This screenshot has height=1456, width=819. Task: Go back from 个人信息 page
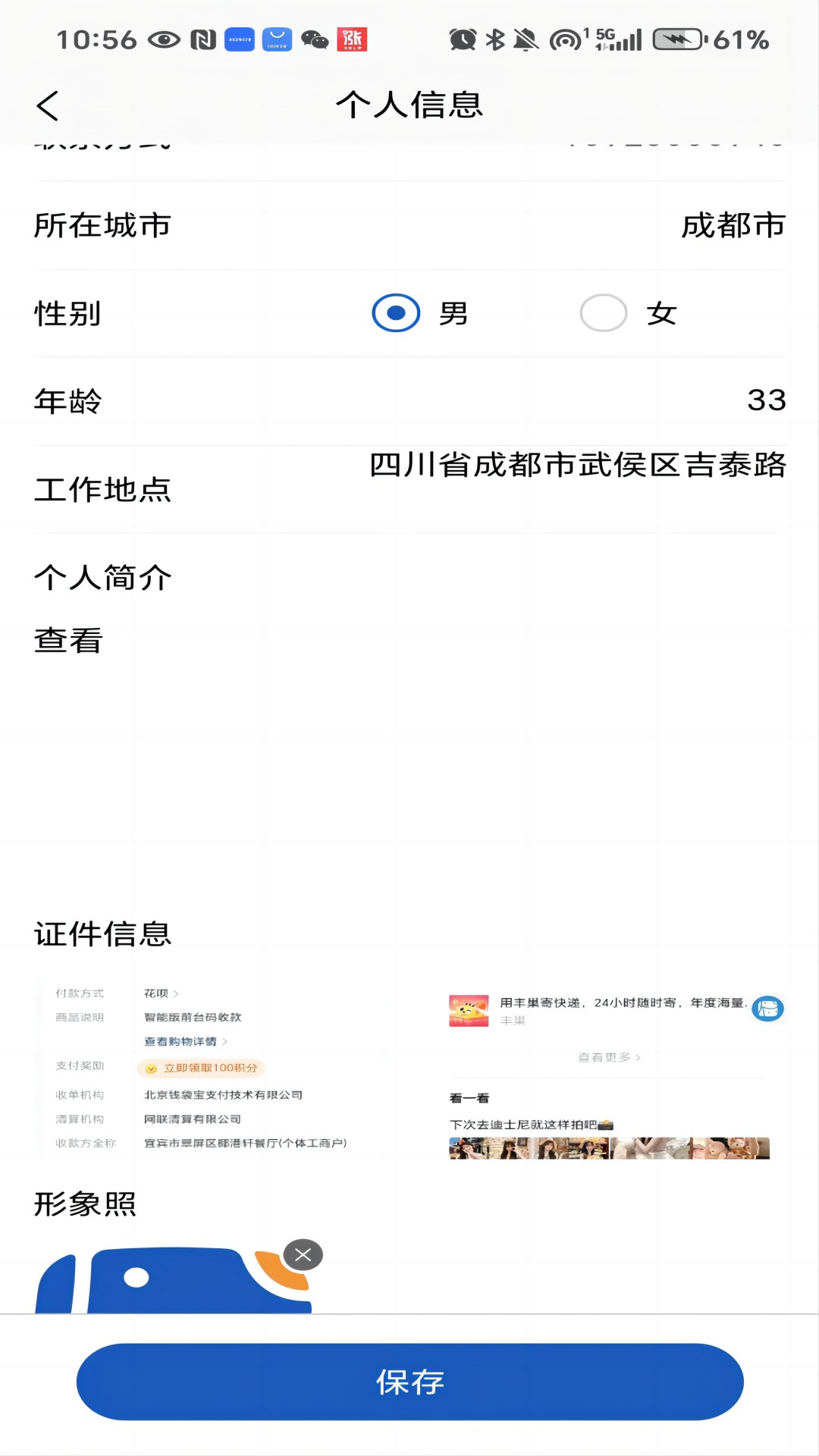pos(48,105)
